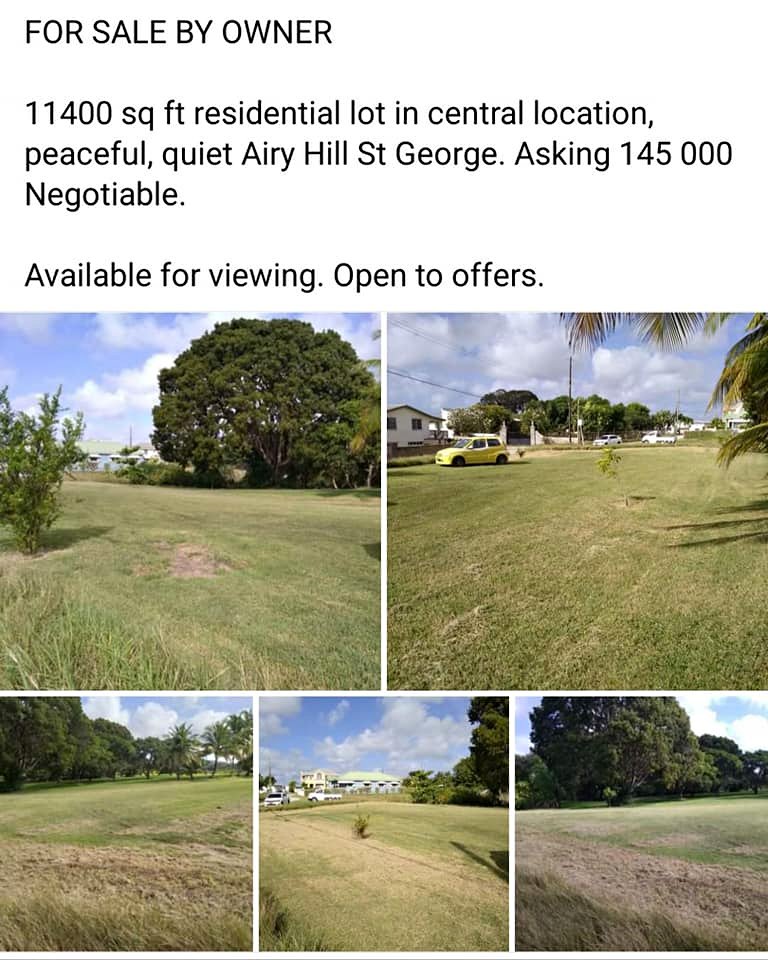View the photo with distant palm trees
The height and width of the screenshot is (960, 768).
126,823
